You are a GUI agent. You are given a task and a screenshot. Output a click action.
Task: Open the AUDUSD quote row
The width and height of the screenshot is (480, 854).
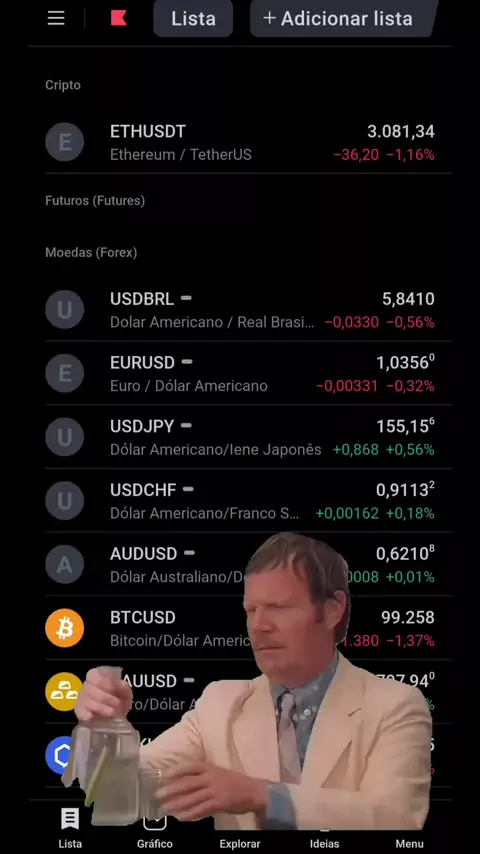point(240,565)
